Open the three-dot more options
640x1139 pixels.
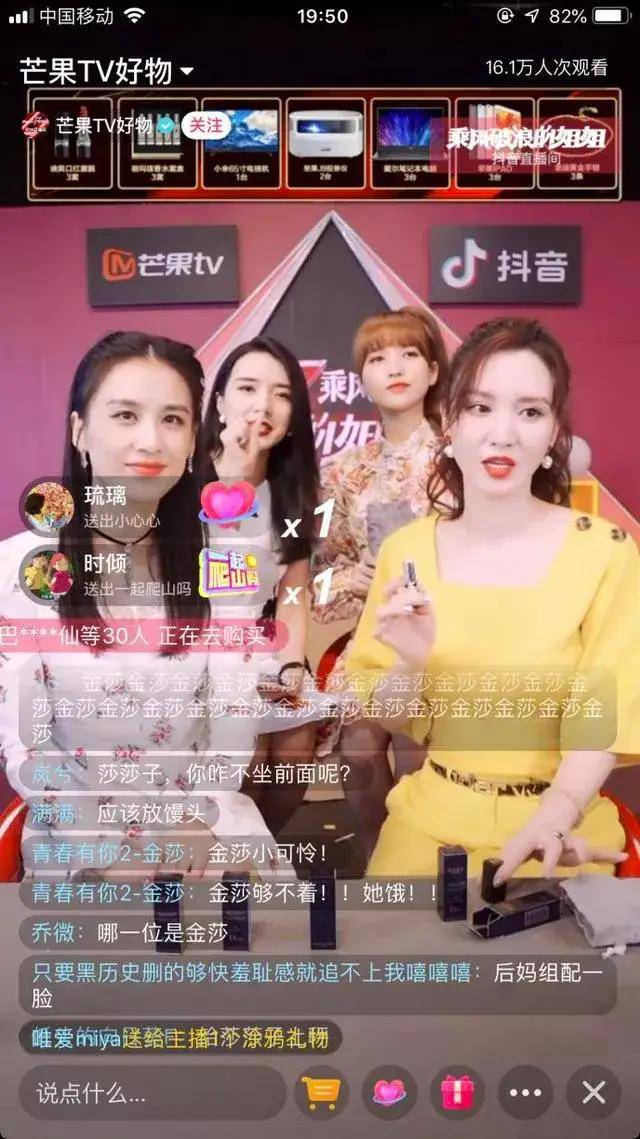point(525,1092)
